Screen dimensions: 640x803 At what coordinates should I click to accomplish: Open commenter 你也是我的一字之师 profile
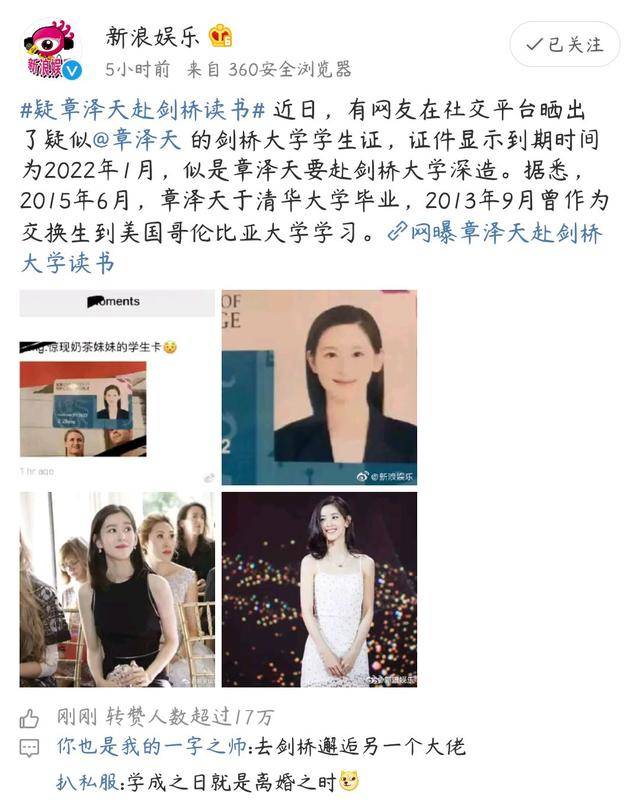pyautogui.click(x=155, y=747)
